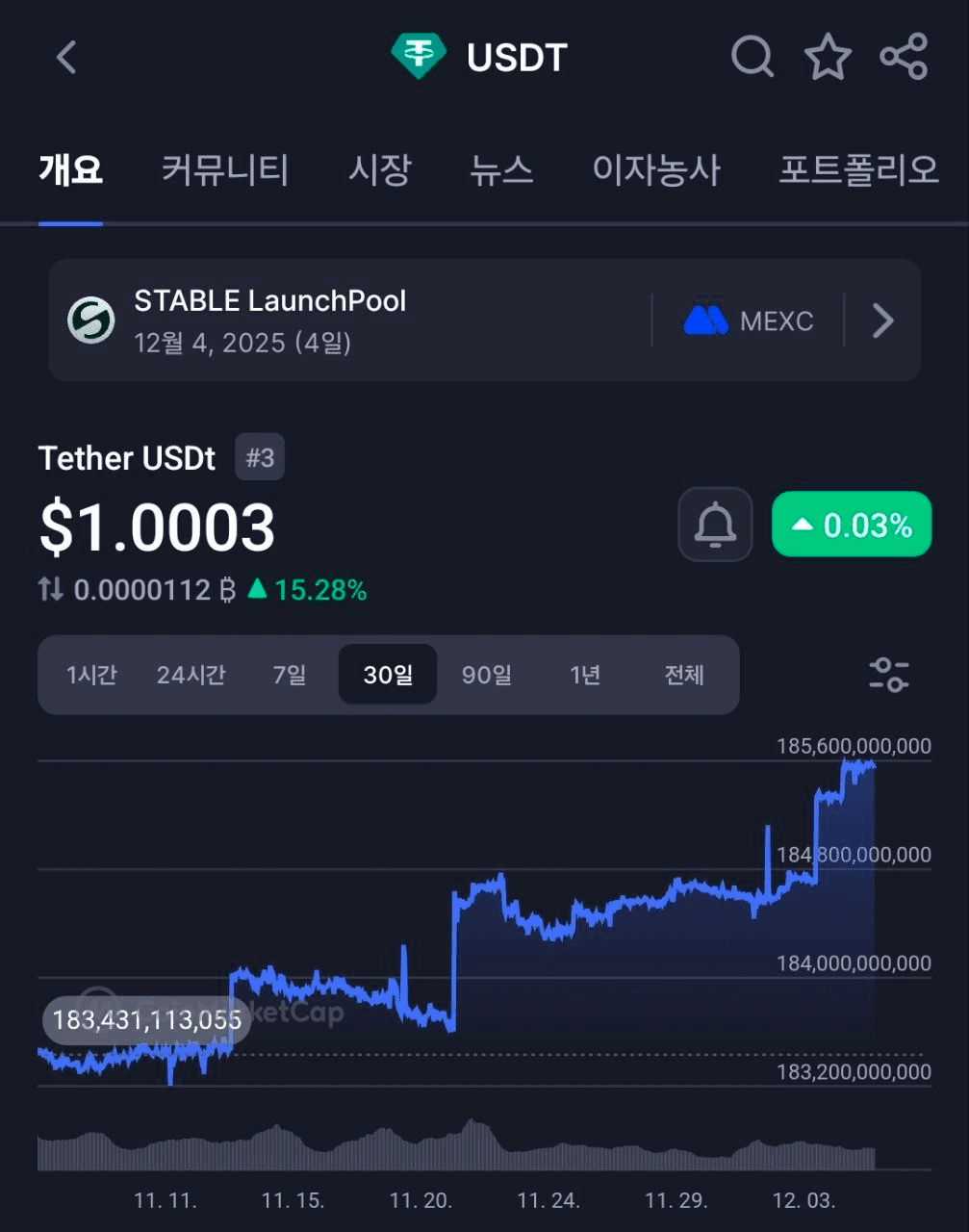Switch to the 뉴스 tab

pos(501,170)
